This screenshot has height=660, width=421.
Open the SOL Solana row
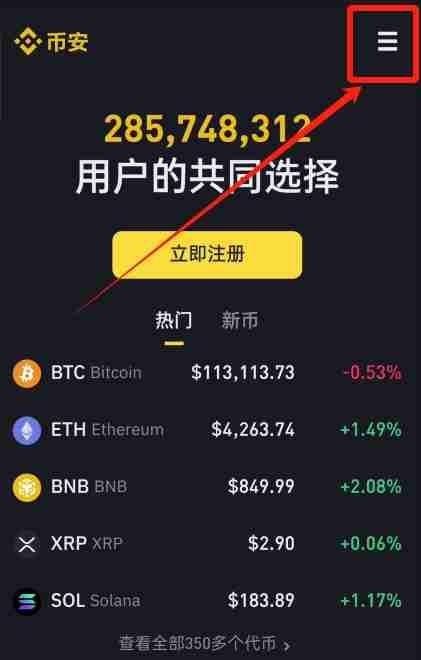tap(206, 601)
